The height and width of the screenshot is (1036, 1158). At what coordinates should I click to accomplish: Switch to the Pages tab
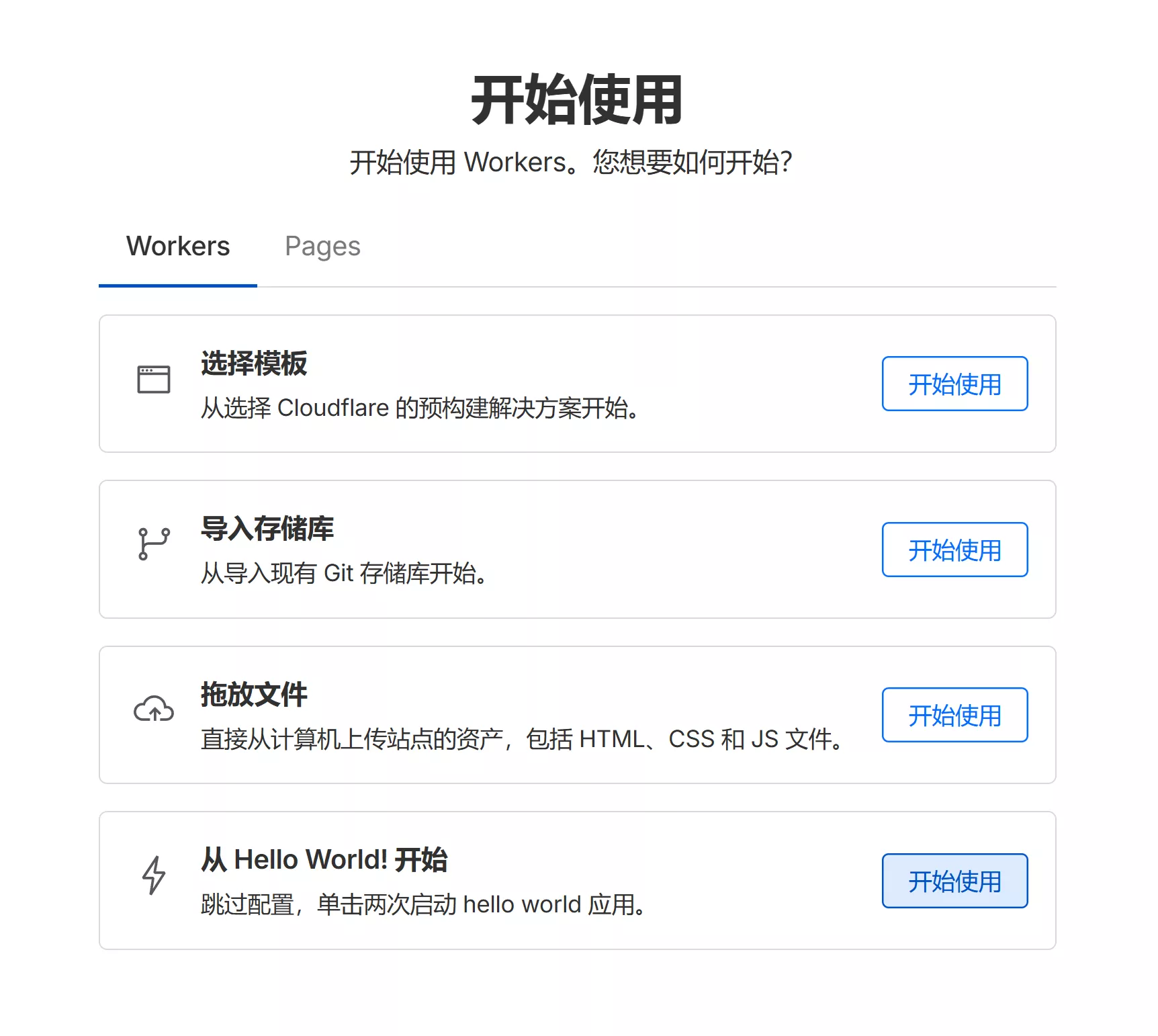(322, 247)
